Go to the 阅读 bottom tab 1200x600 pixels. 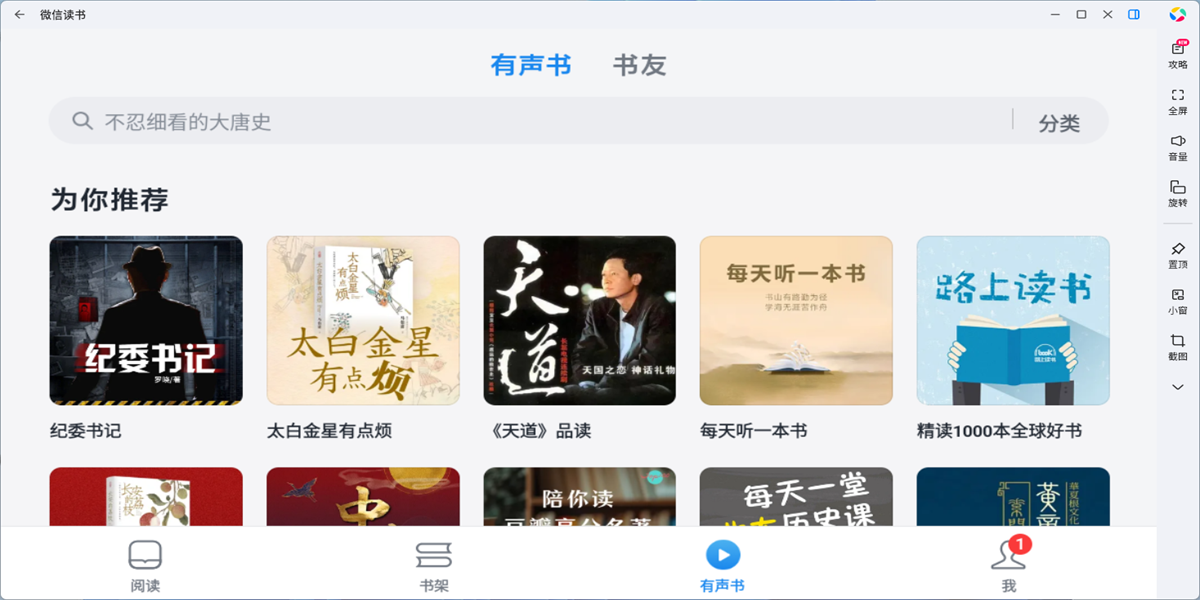coord(145,566)
